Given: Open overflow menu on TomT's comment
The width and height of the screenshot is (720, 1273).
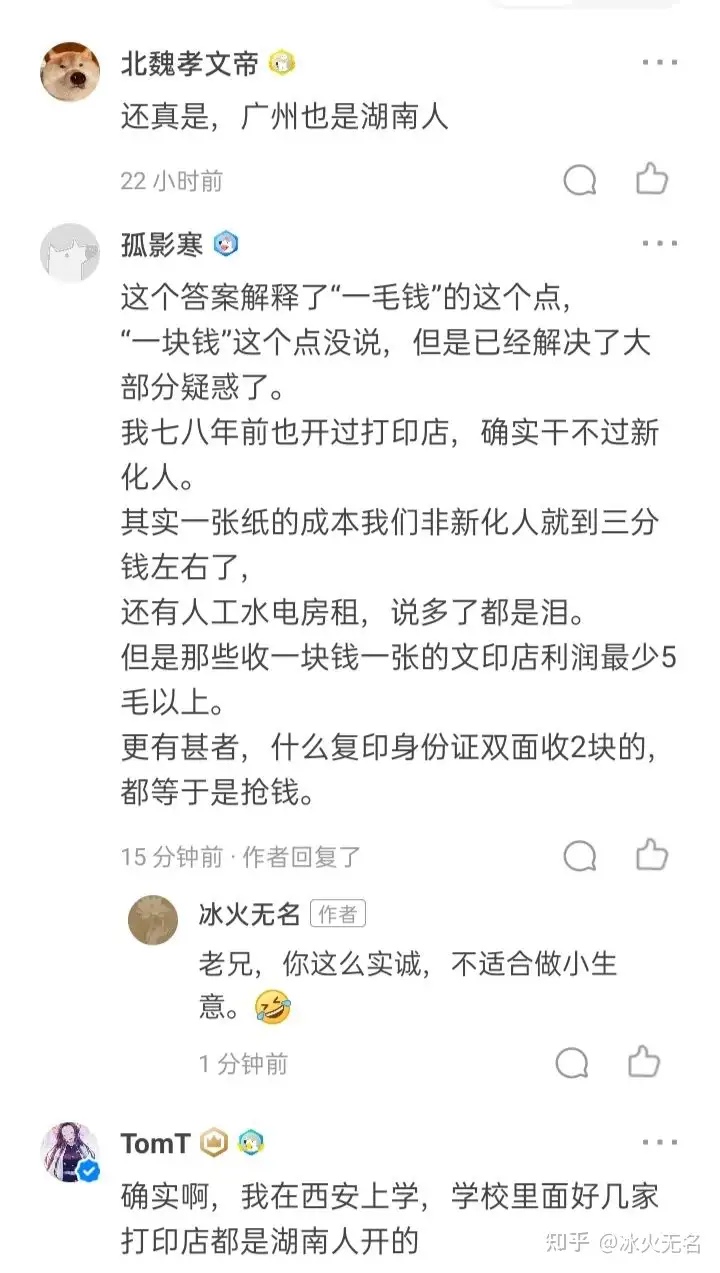Looking at the screenshot, I should point(660,1142).
